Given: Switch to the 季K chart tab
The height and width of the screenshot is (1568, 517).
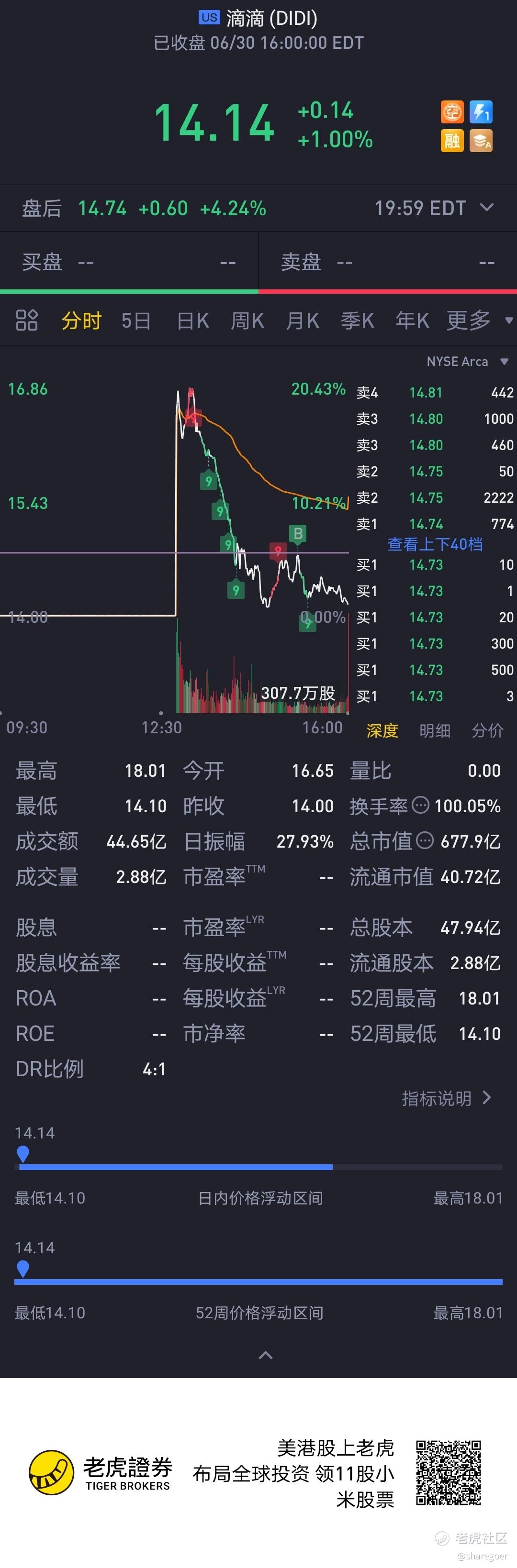Looking at the screenshot, I should (357, 320).
